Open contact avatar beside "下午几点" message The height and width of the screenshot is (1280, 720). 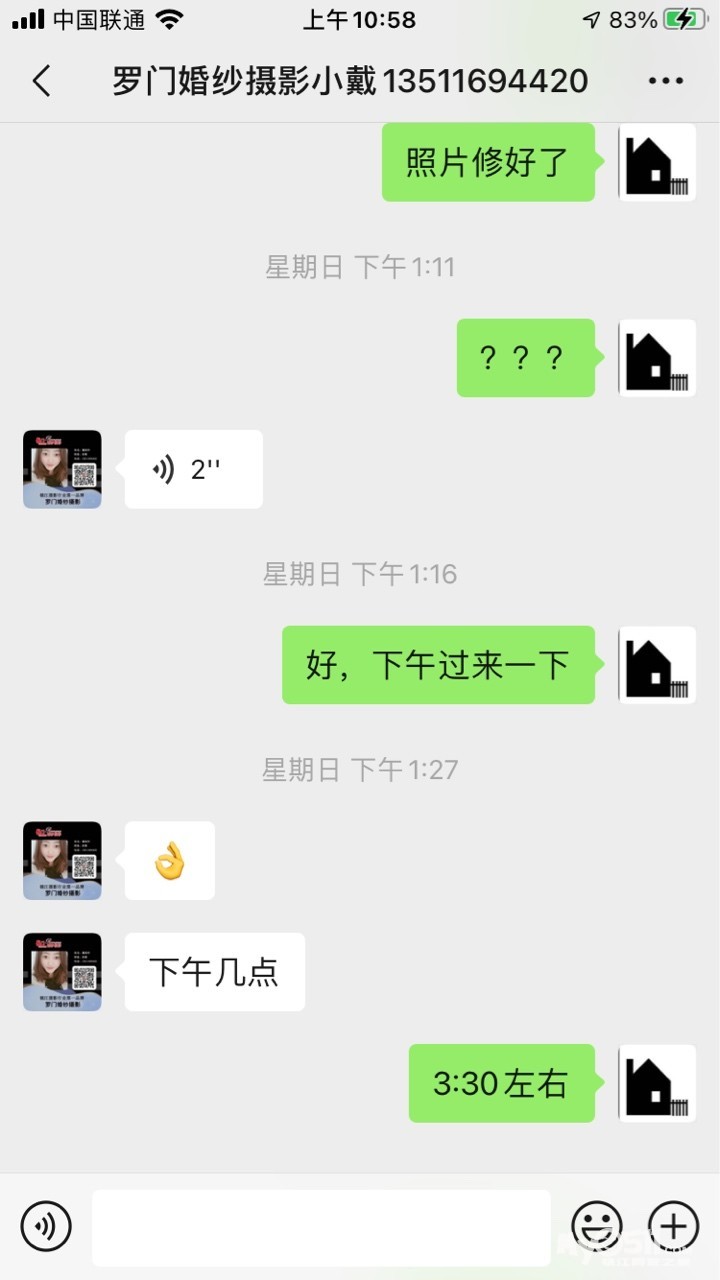point(62,972)
